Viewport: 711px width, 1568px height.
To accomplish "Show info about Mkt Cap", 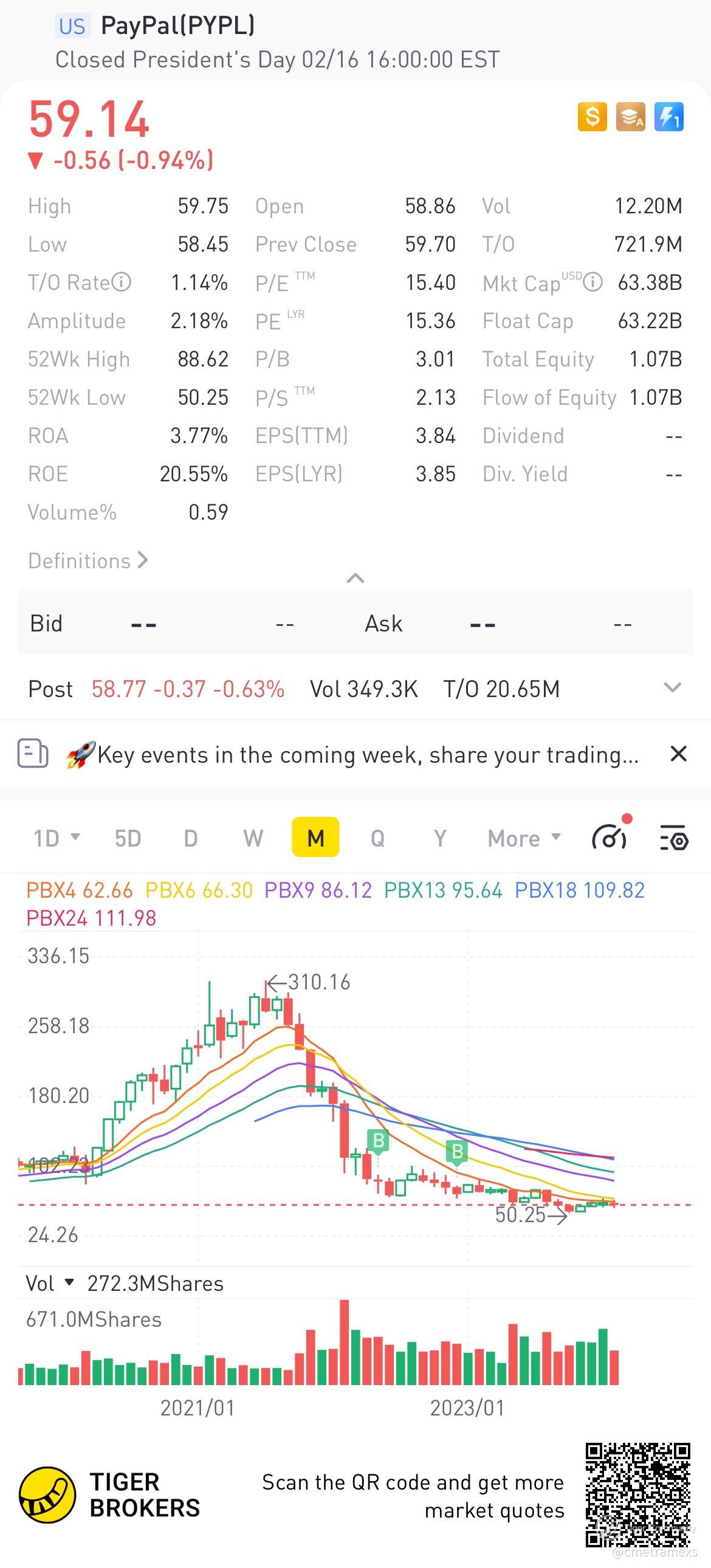I will pyautogui.click(x=593, y=283).
